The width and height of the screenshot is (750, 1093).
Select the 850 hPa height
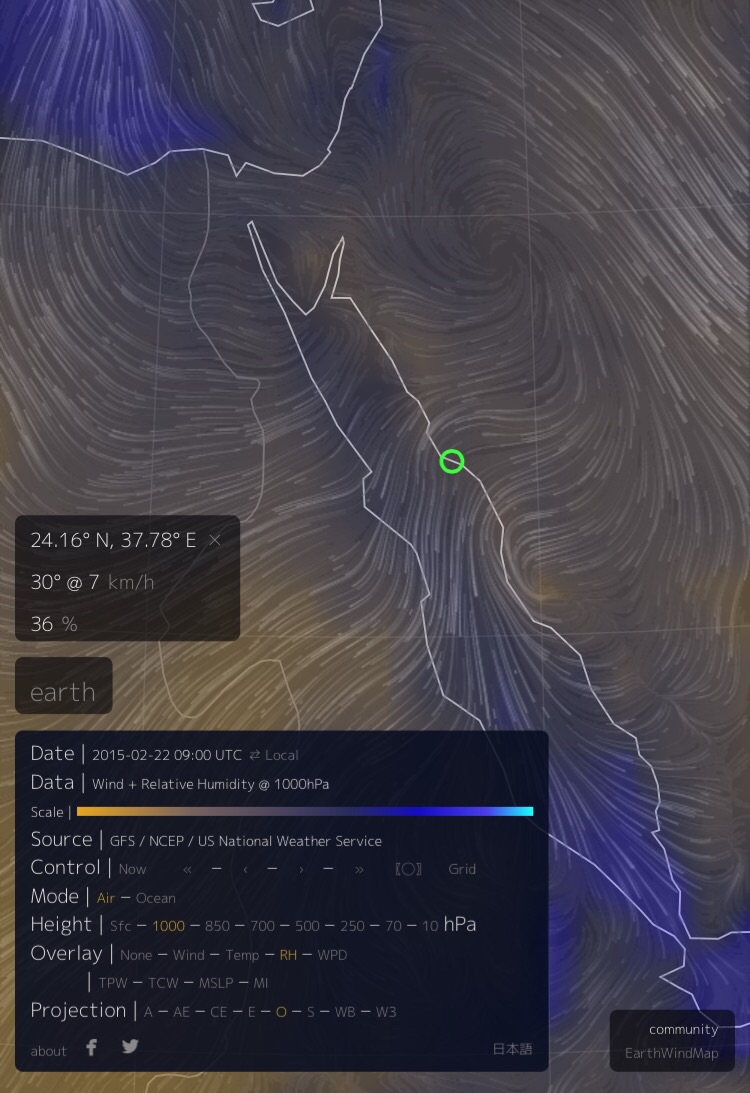(218, 926)
